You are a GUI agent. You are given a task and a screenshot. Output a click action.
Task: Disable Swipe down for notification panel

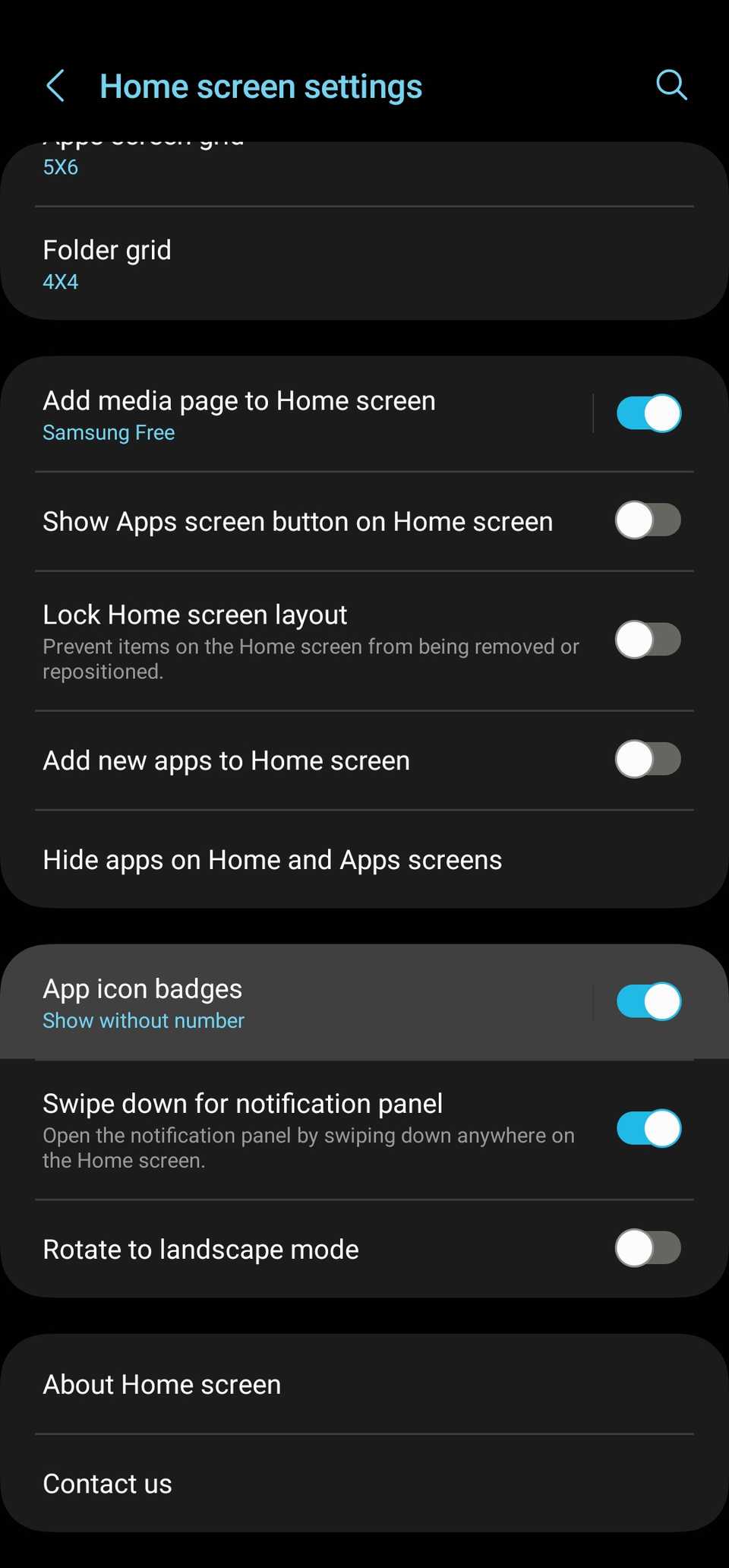coord(648,1130)
